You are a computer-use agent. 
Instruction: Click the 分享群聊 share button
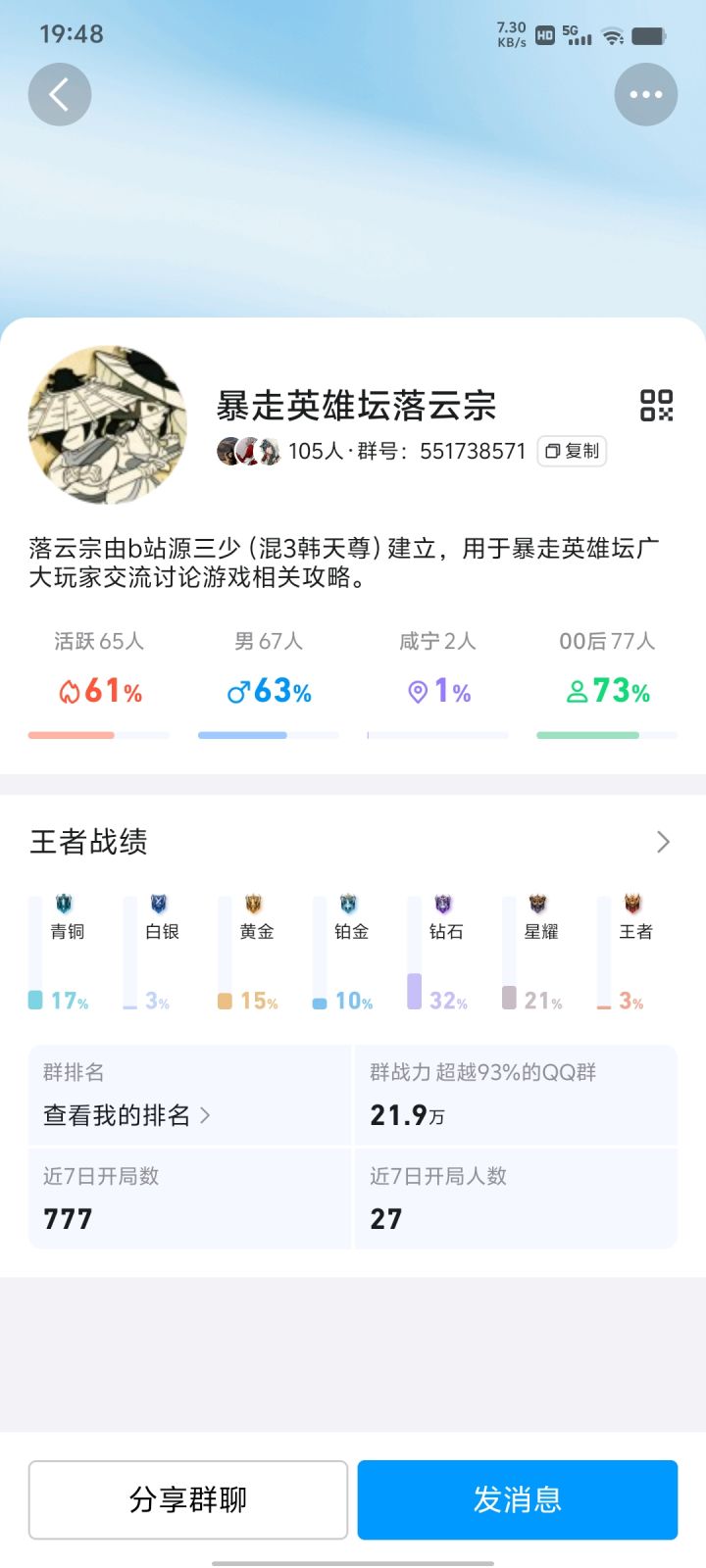188,1499
